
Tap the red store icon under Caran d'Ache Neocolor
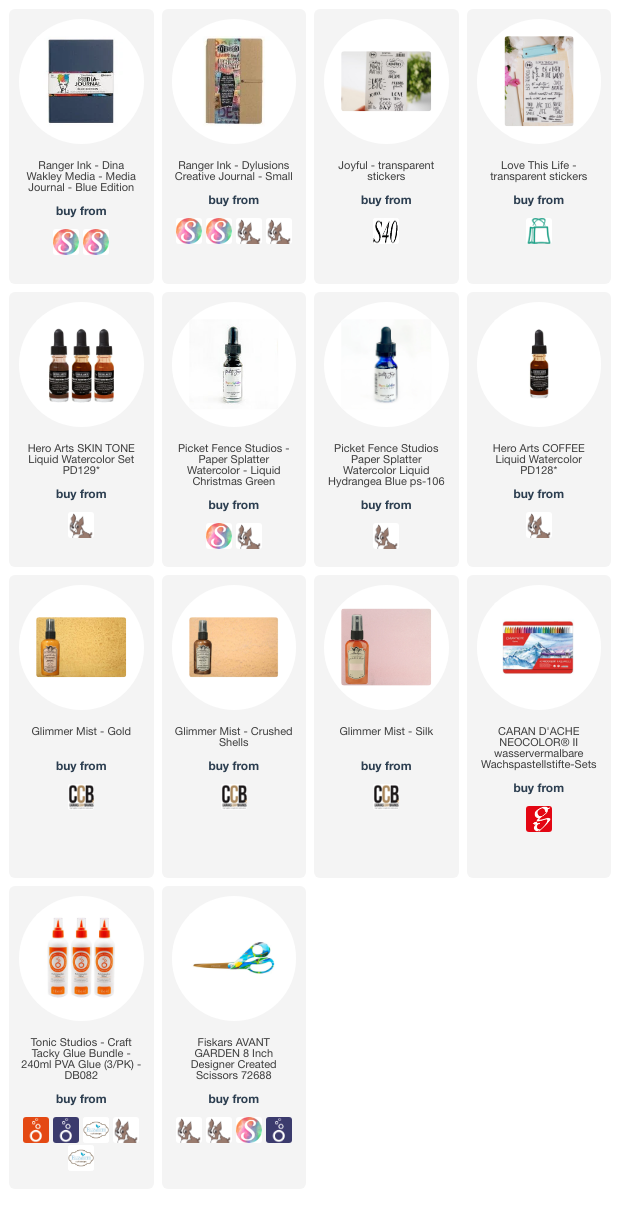coord(538,819)
